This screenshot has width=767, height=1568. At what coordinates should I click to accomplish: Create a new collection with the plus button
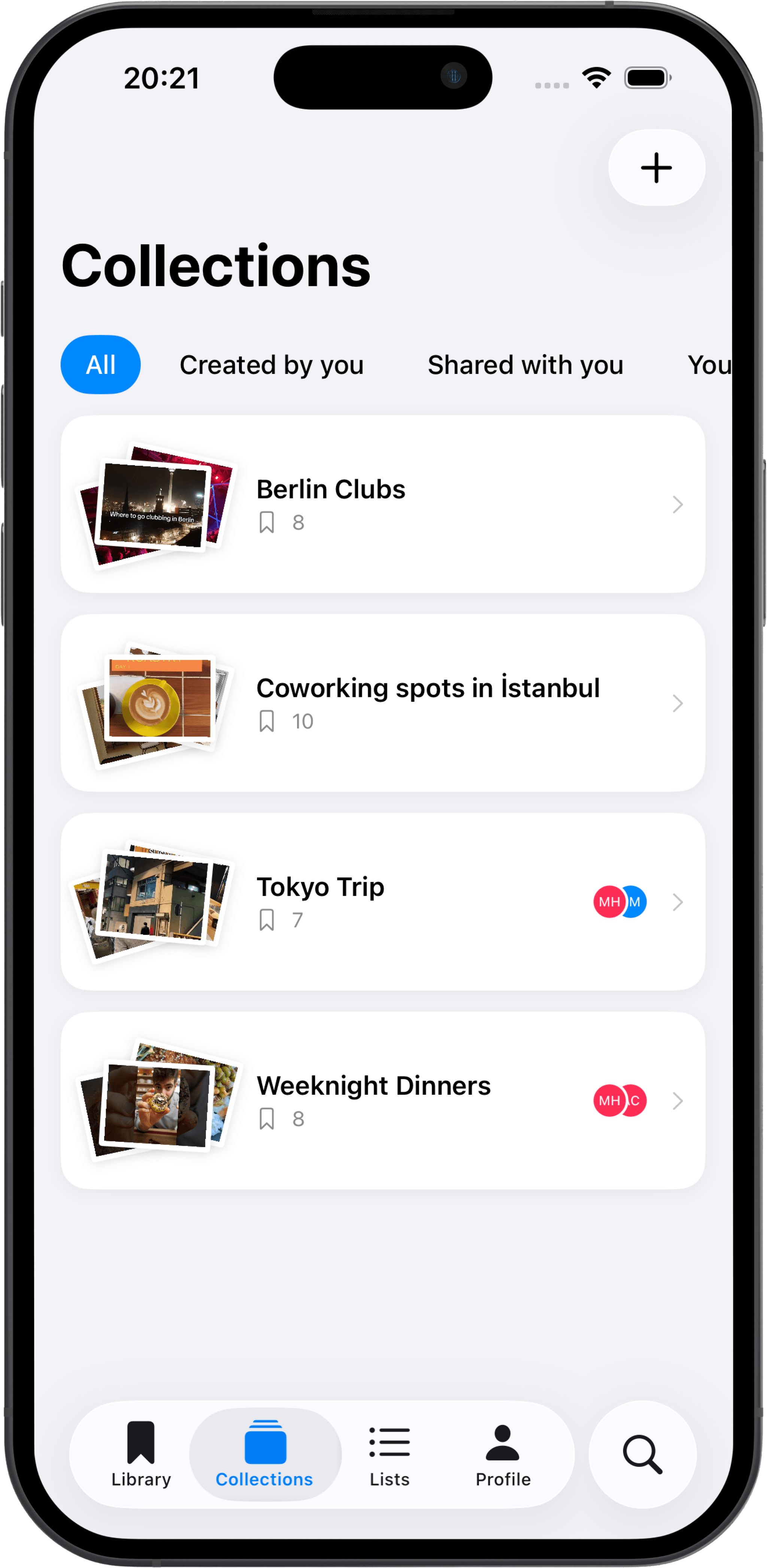coord(657,168)
